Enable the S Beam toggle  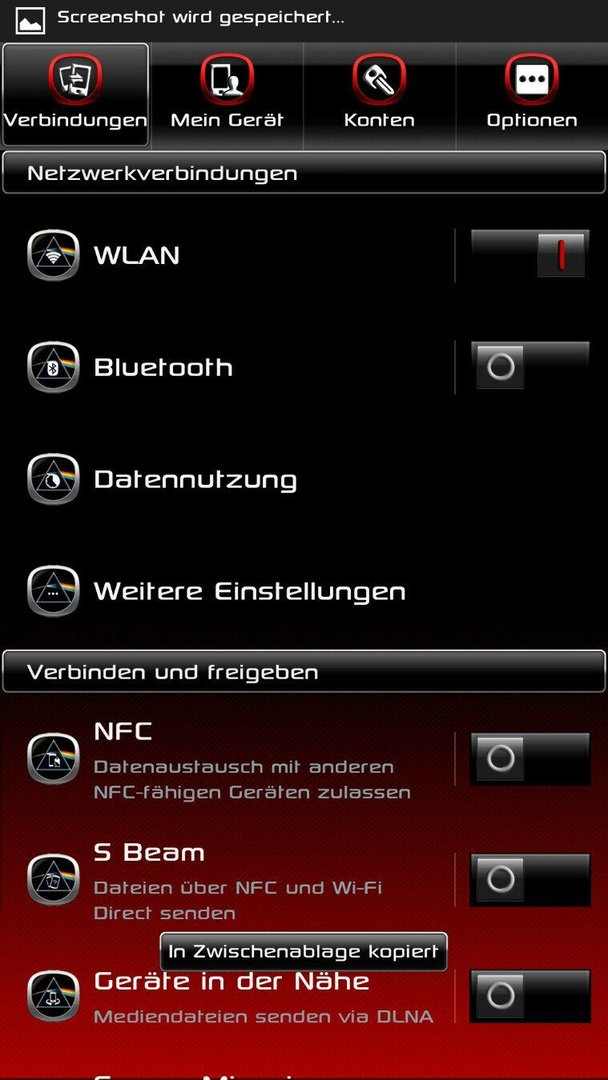pyautogui.click(x=530, y=880)
